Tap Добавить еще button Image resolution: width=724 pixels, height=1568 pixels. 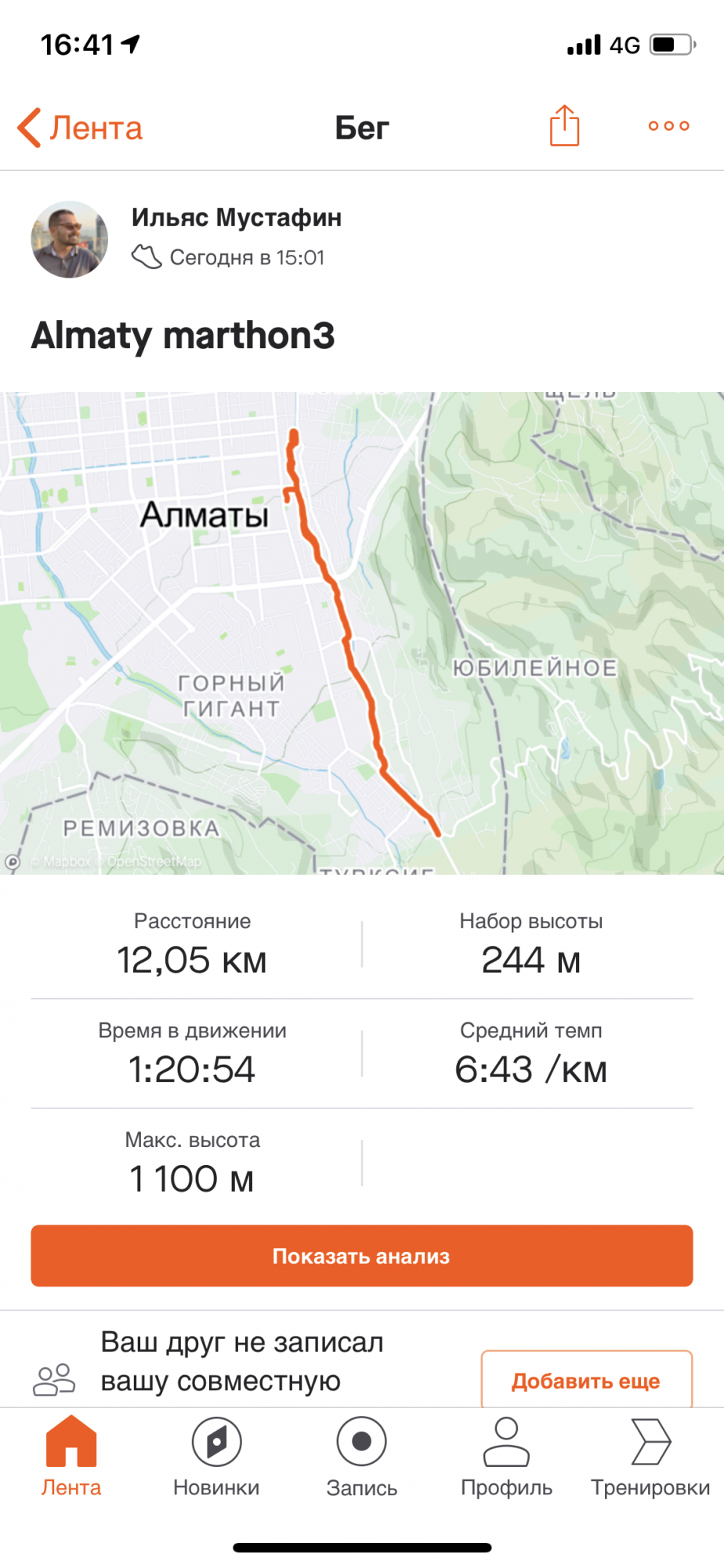(586, 1381)
